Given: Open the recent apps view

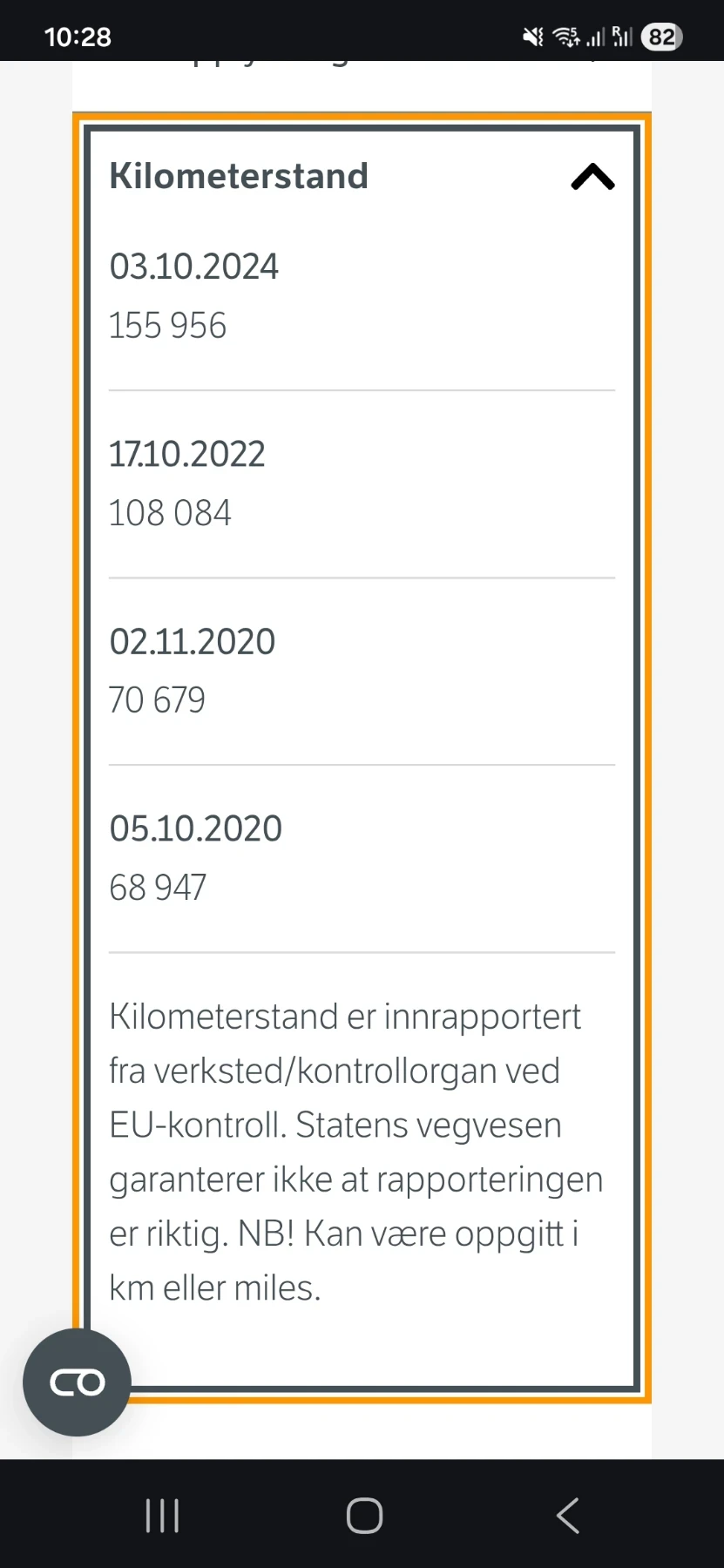Looking at the screenshot, I should coord(162,1516).
